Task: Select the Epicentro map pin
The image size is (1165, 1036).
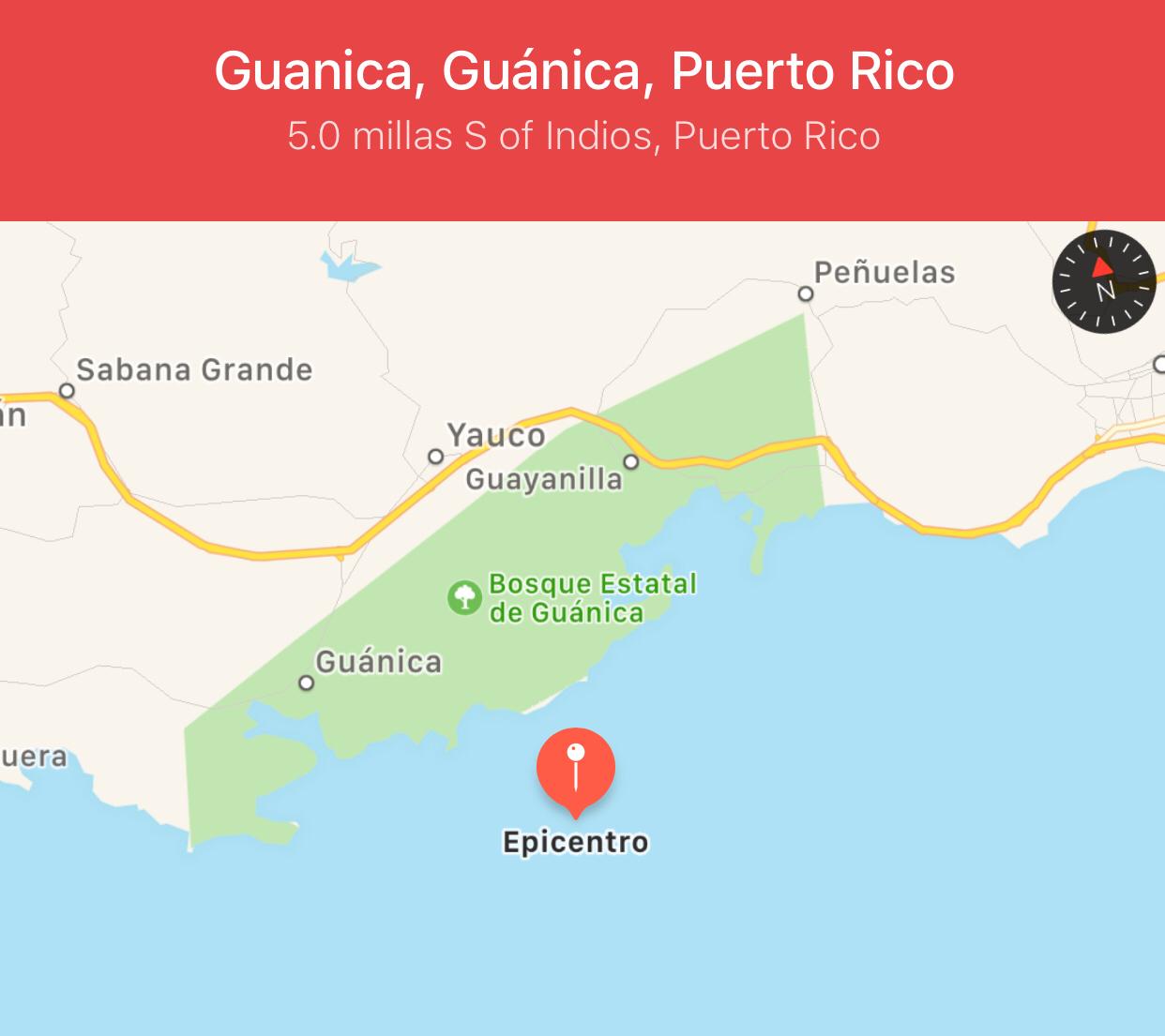Action: [x=575, y=768]
